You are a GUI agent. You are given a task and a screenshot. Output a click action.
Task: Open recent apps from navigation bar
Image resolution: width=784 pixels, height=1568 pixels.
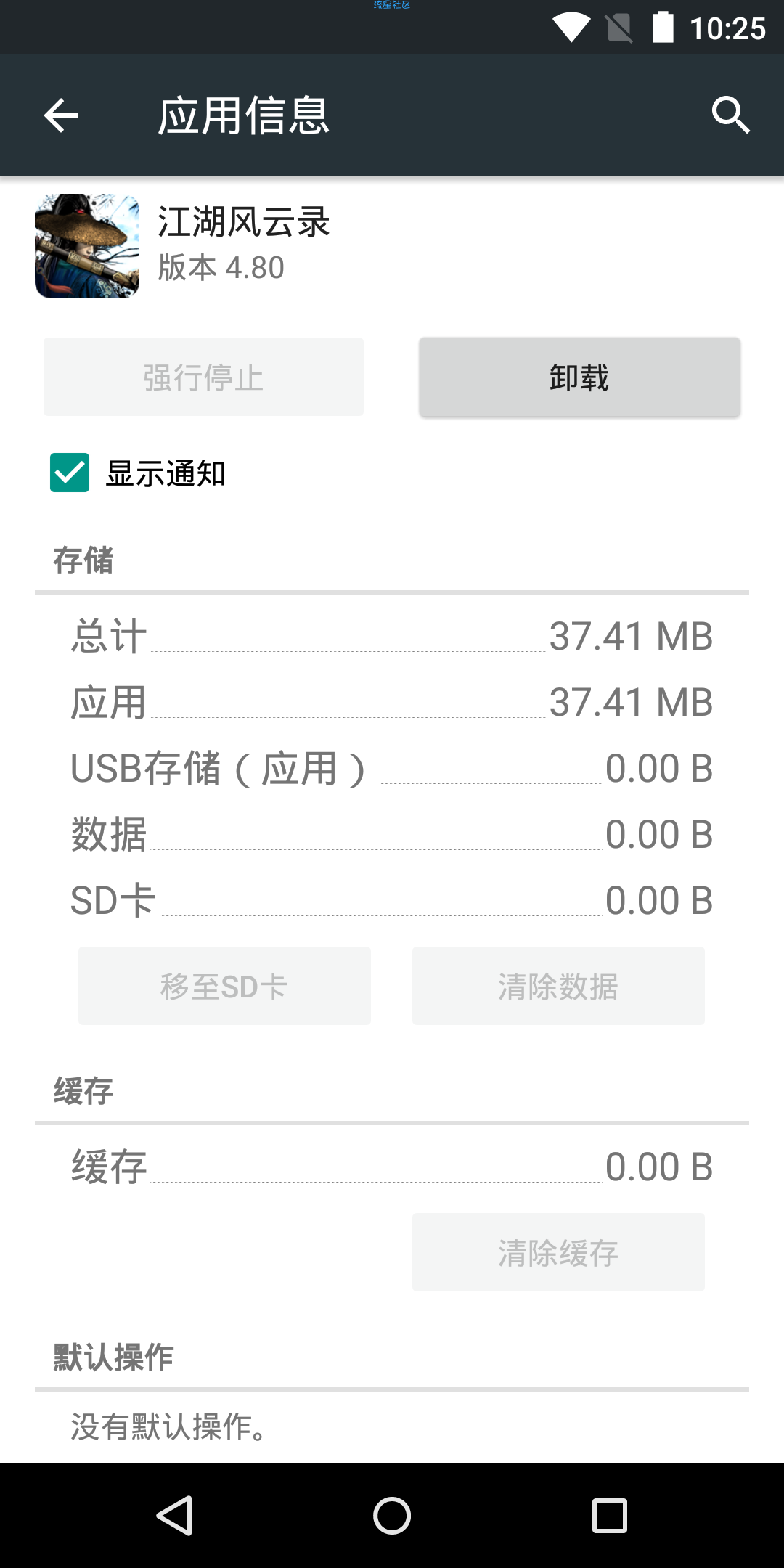tap(610, 1516)
